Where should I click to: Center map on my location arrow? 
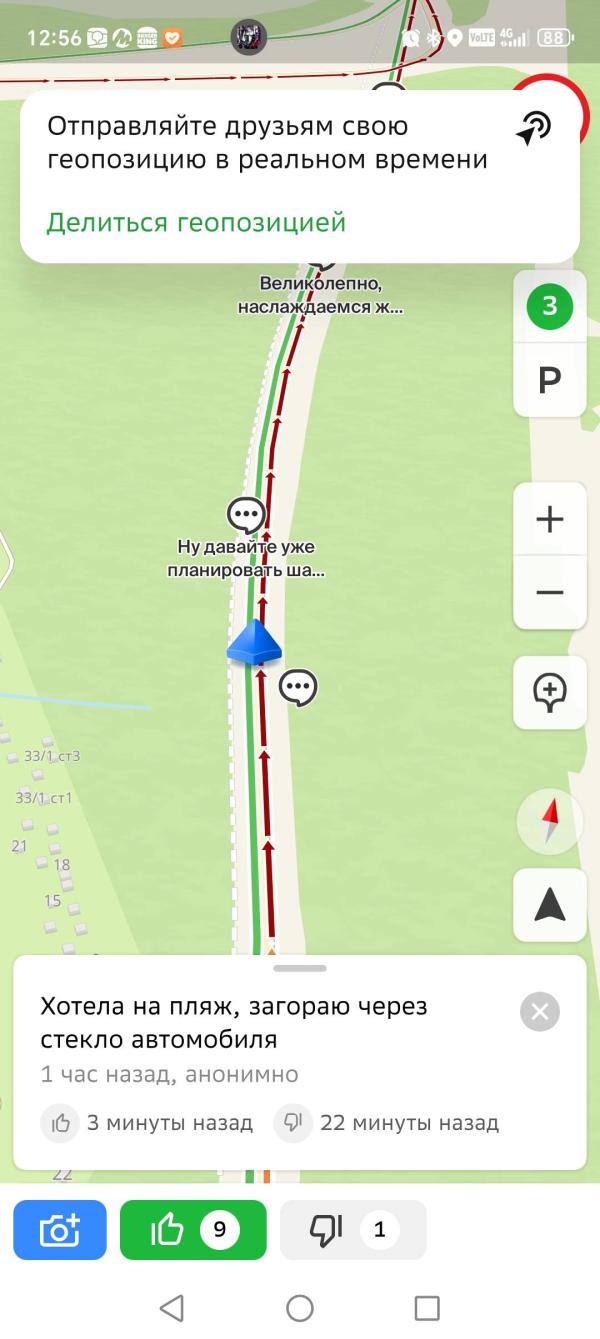[x=549, y=905]
